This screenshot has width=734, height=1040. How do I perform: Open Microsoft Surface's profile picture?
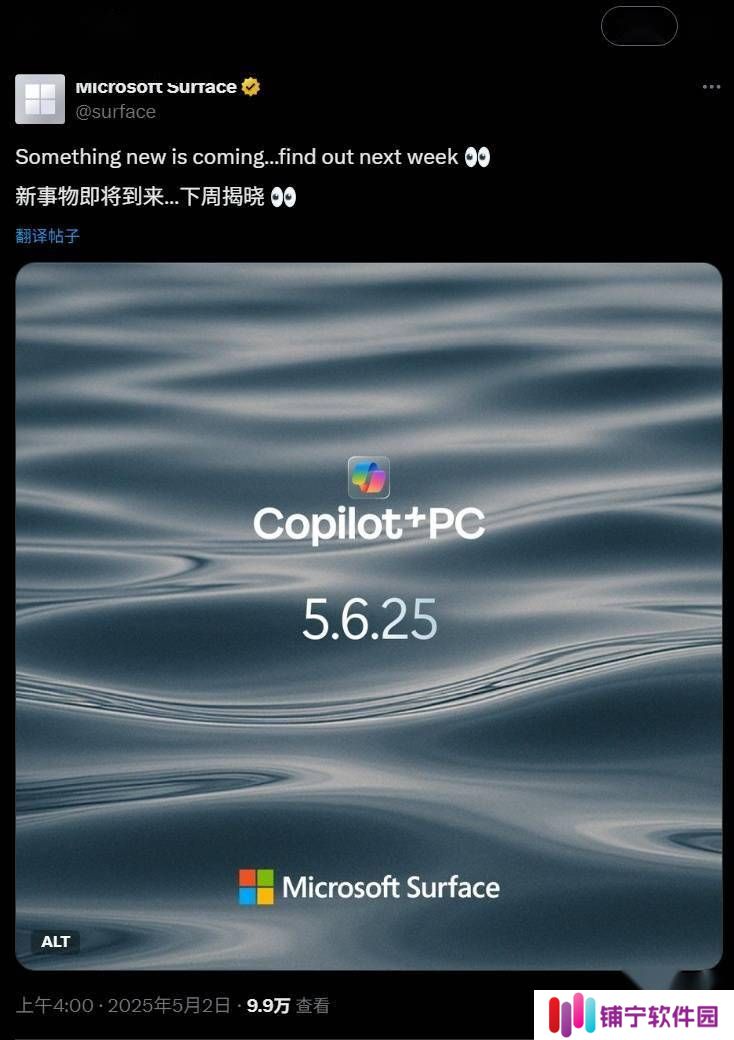click(x=40, y=99)
